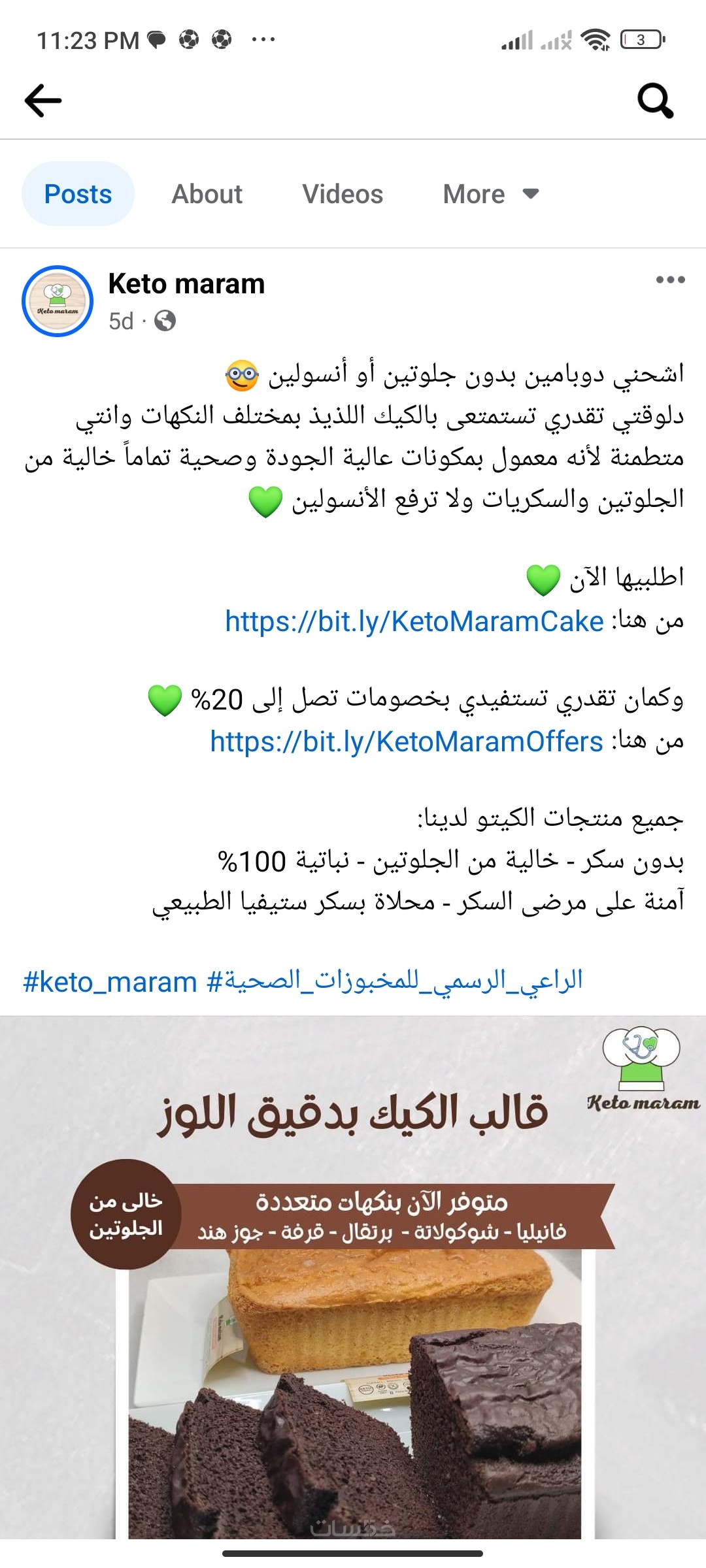
Task: Switch to the Videos tab
Action: coord(343,194)
